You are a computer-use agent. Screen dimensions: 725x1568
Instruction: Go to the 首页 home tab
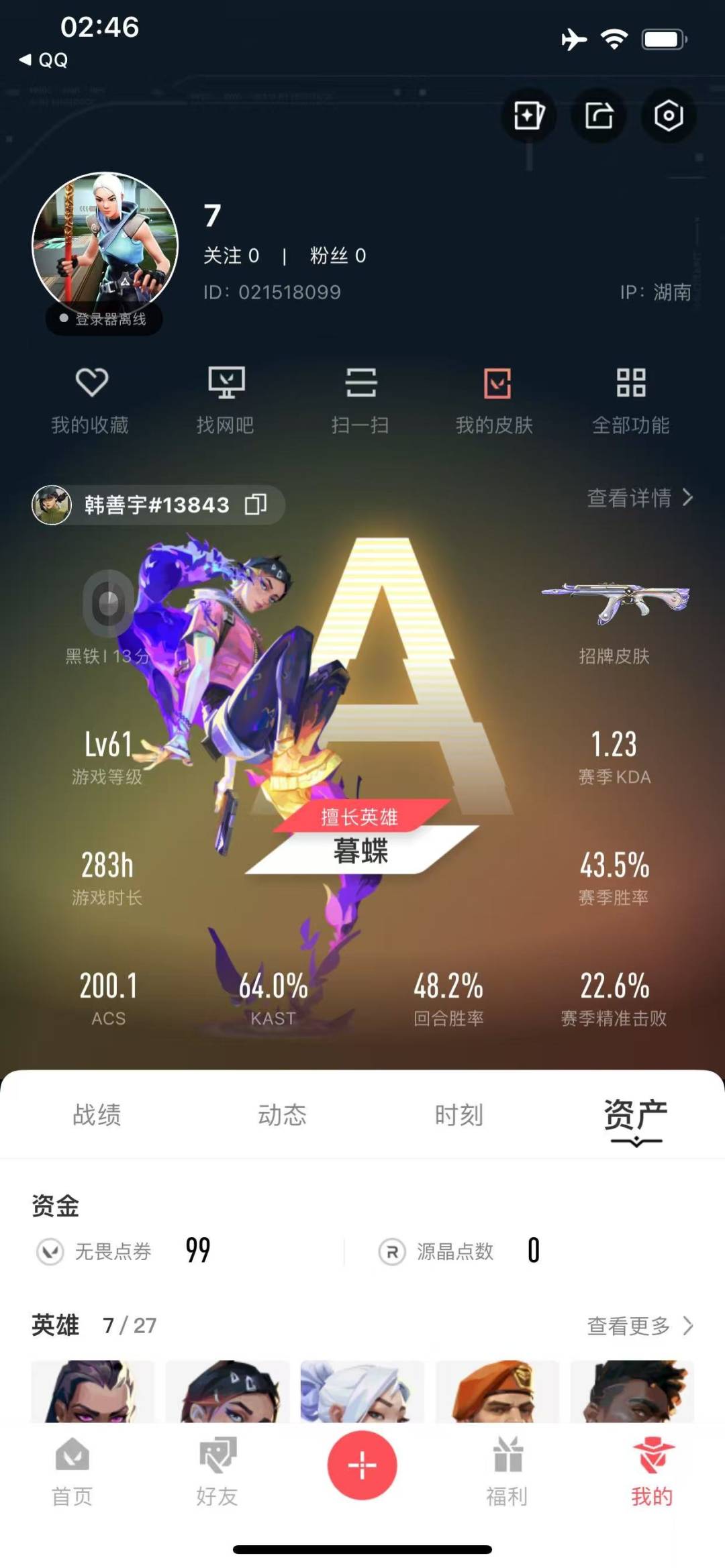[72, 1471]
